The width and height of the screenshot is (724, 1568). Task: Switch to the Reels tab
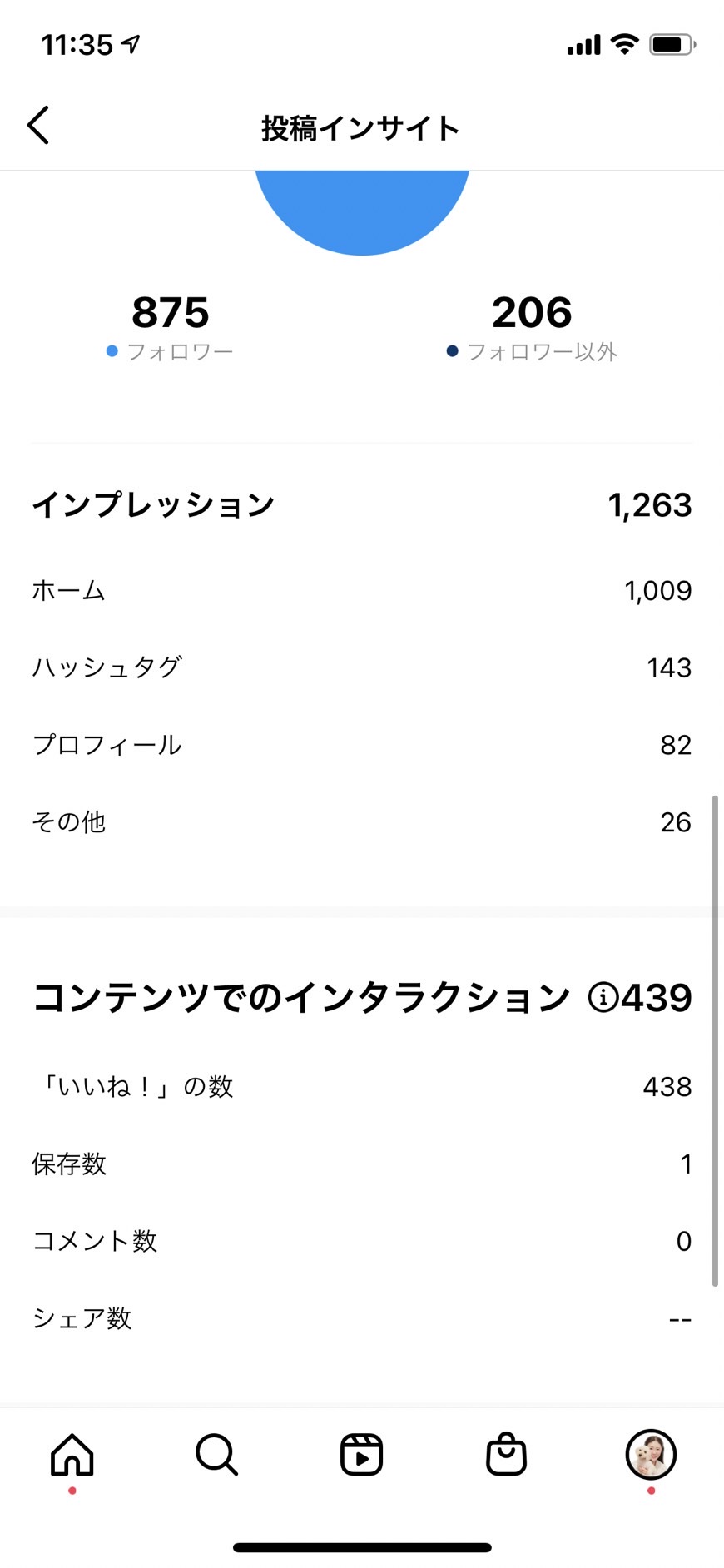[362, 1455]
